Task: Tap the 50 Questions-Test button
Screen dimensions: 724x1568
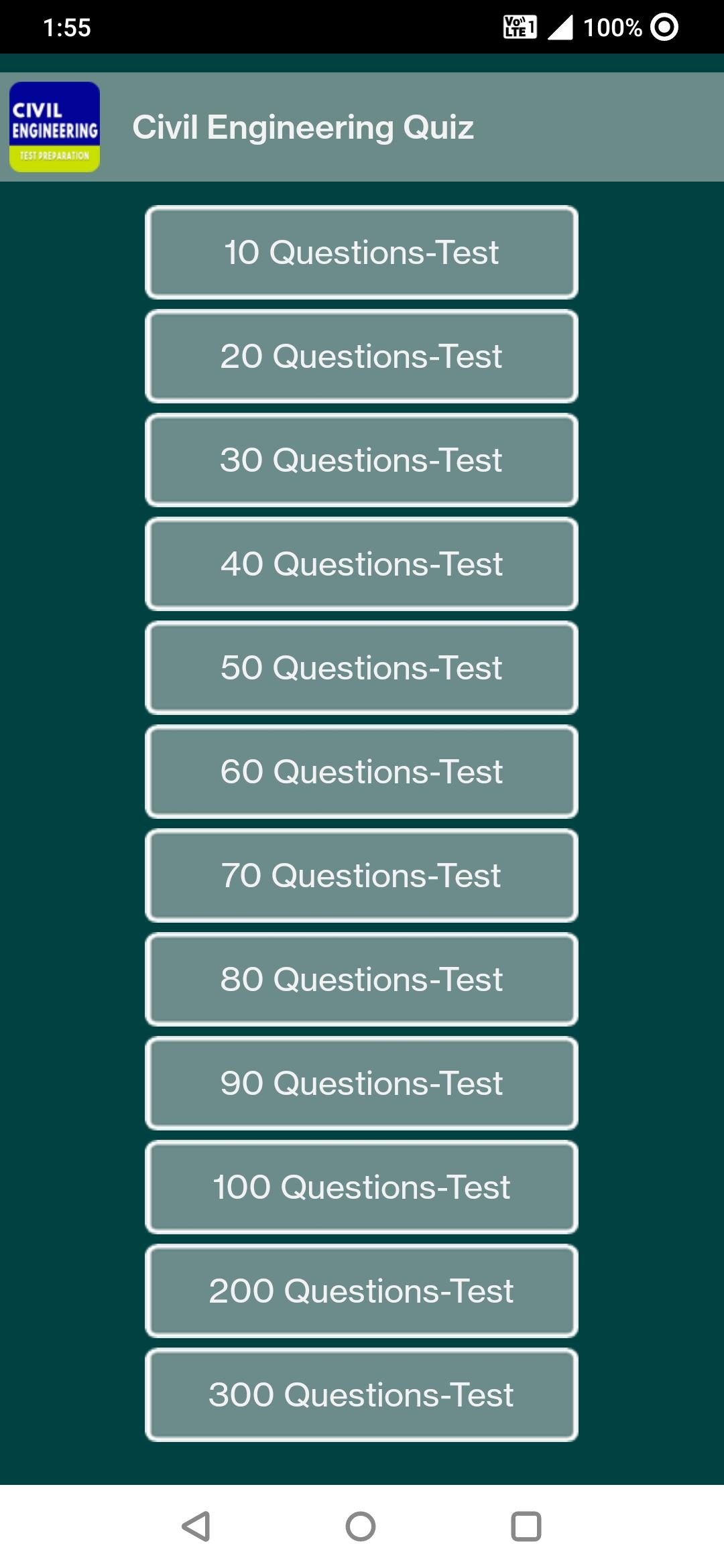Action: (x=361, y=668)
